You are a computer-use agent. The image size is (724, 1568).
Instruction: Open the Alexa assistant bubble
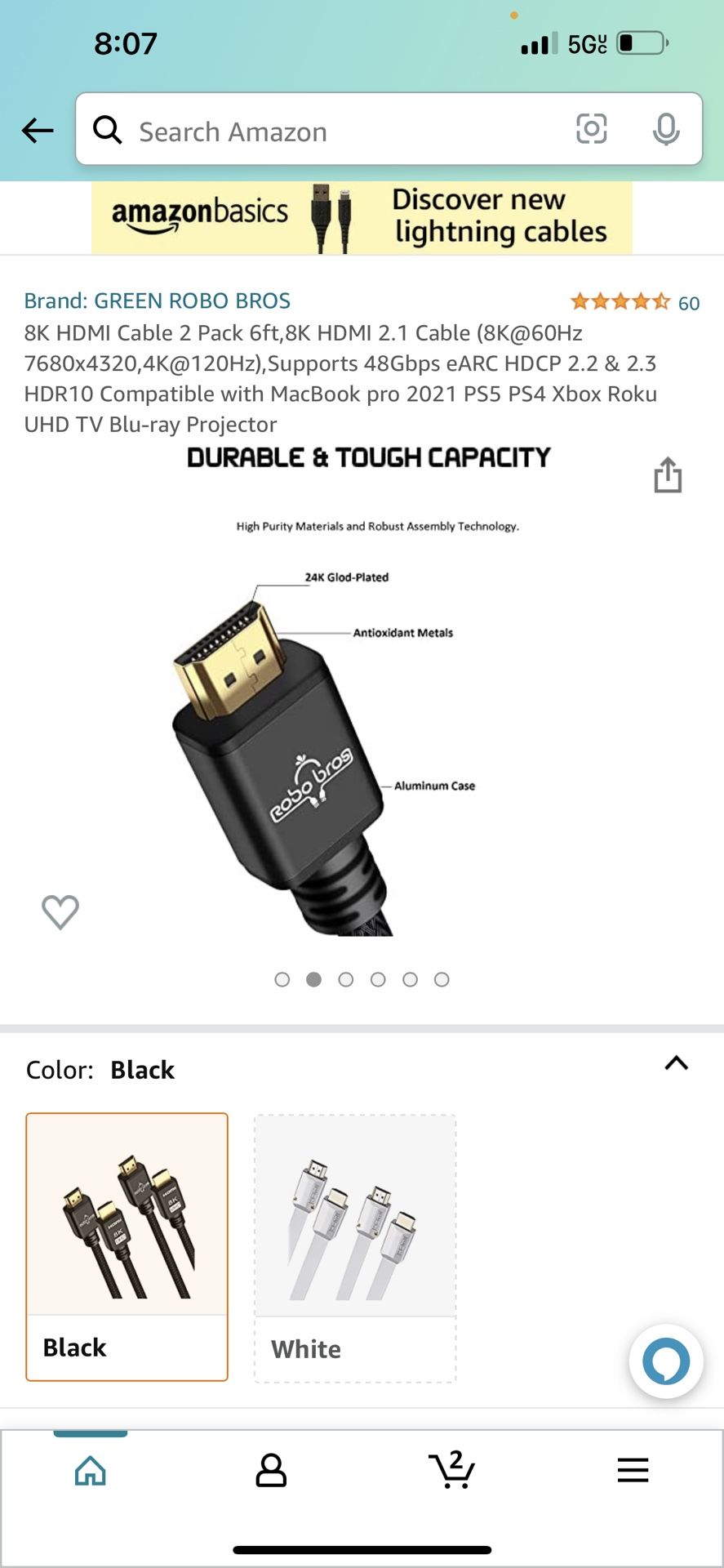tap(665, 1361)
